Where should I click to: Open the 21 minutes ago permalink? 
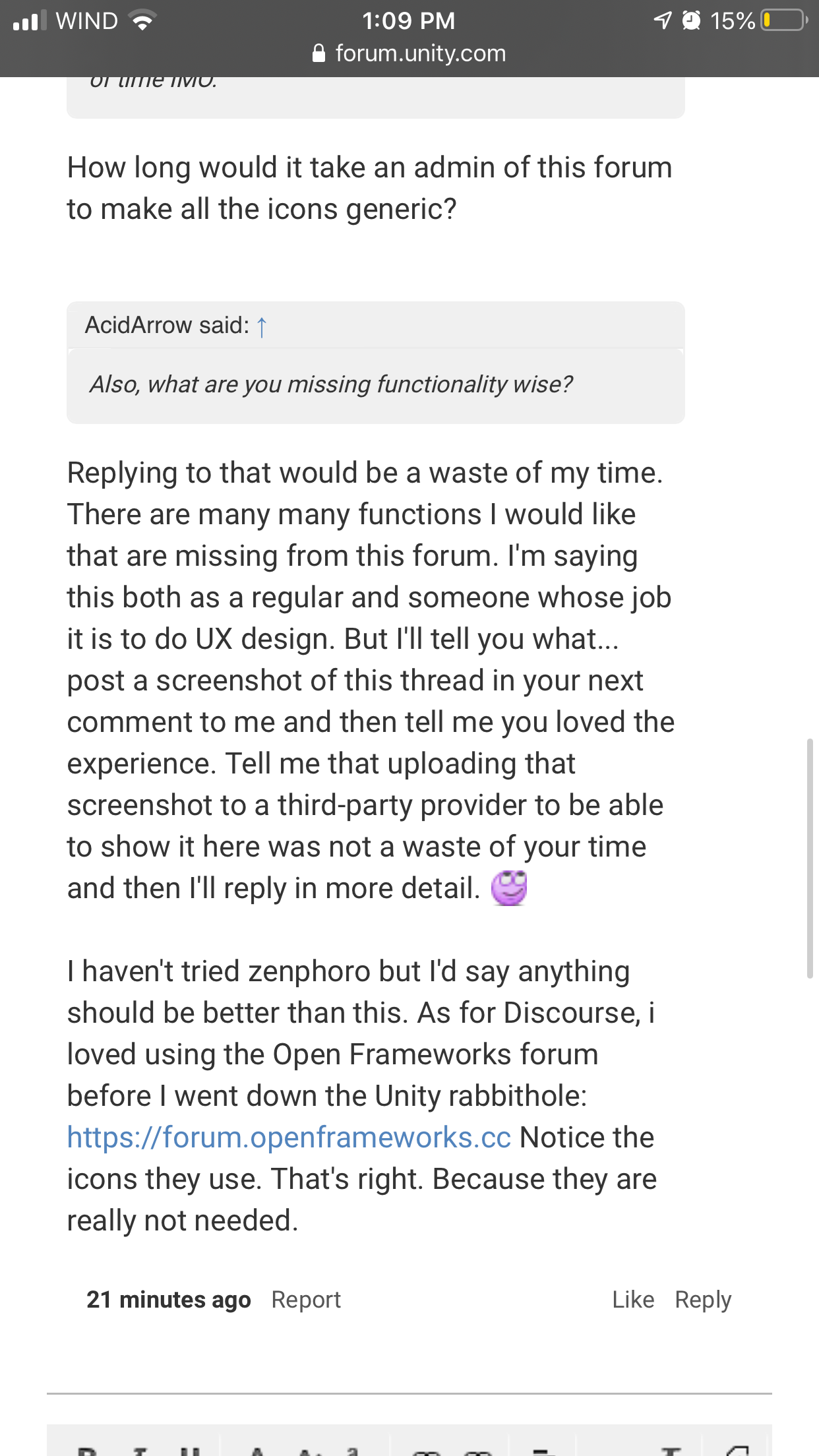point(168,1300)
